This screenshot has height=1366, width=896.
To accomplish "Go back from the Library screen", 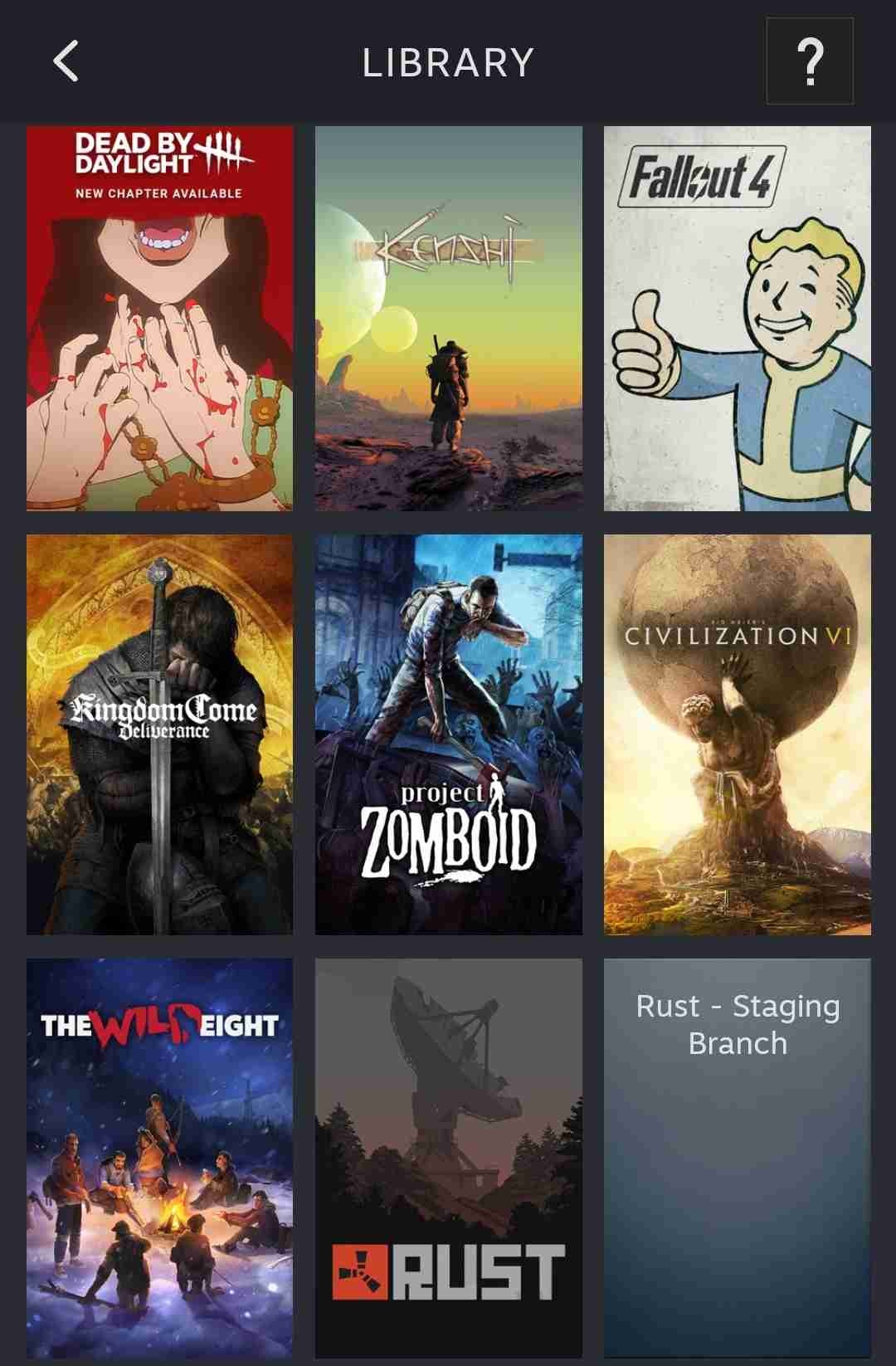I will click(66, 61).
